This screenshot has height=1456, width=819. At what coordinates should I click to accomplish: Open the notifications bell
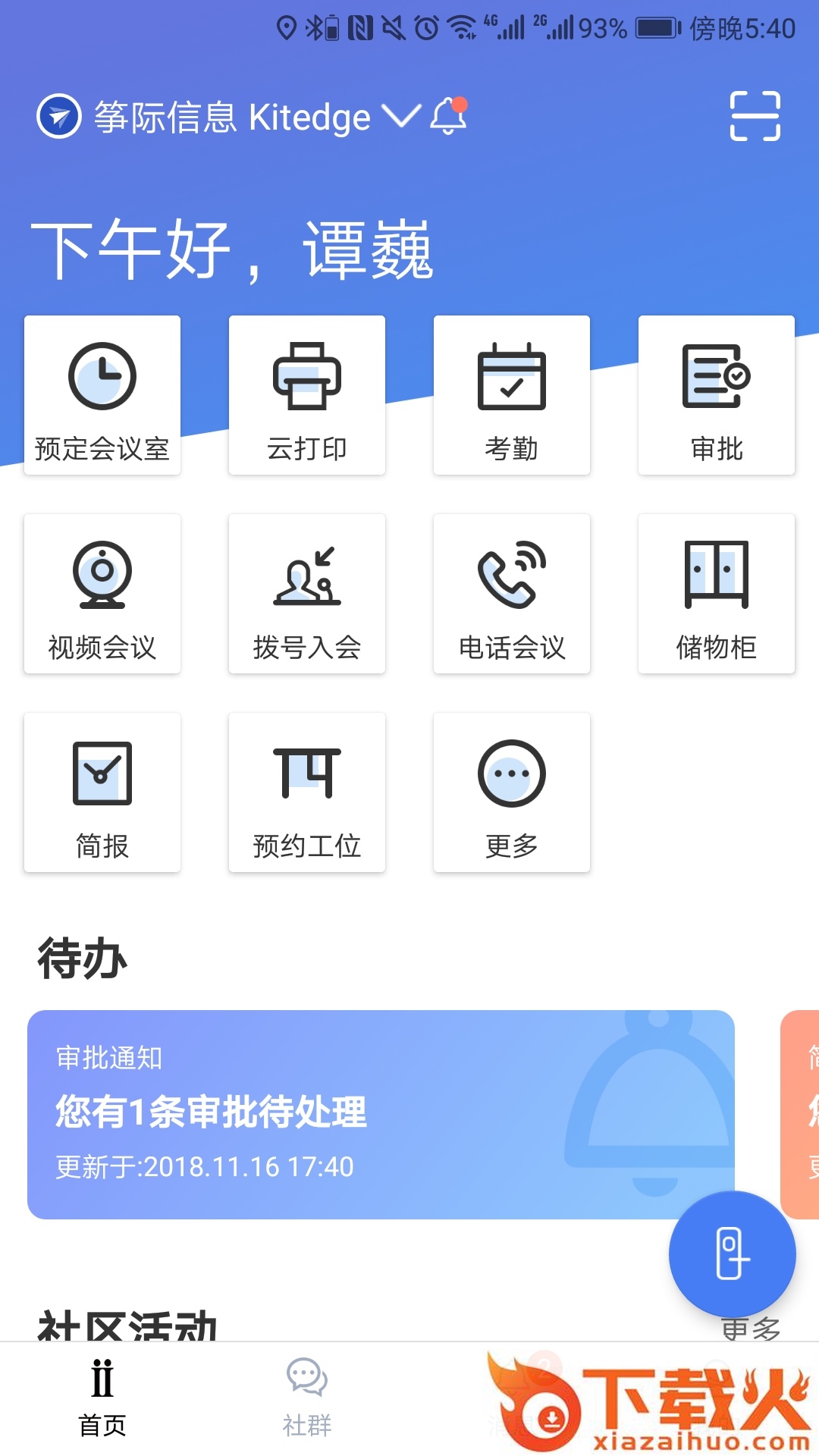pyautogui.click(x=448, y=116)
